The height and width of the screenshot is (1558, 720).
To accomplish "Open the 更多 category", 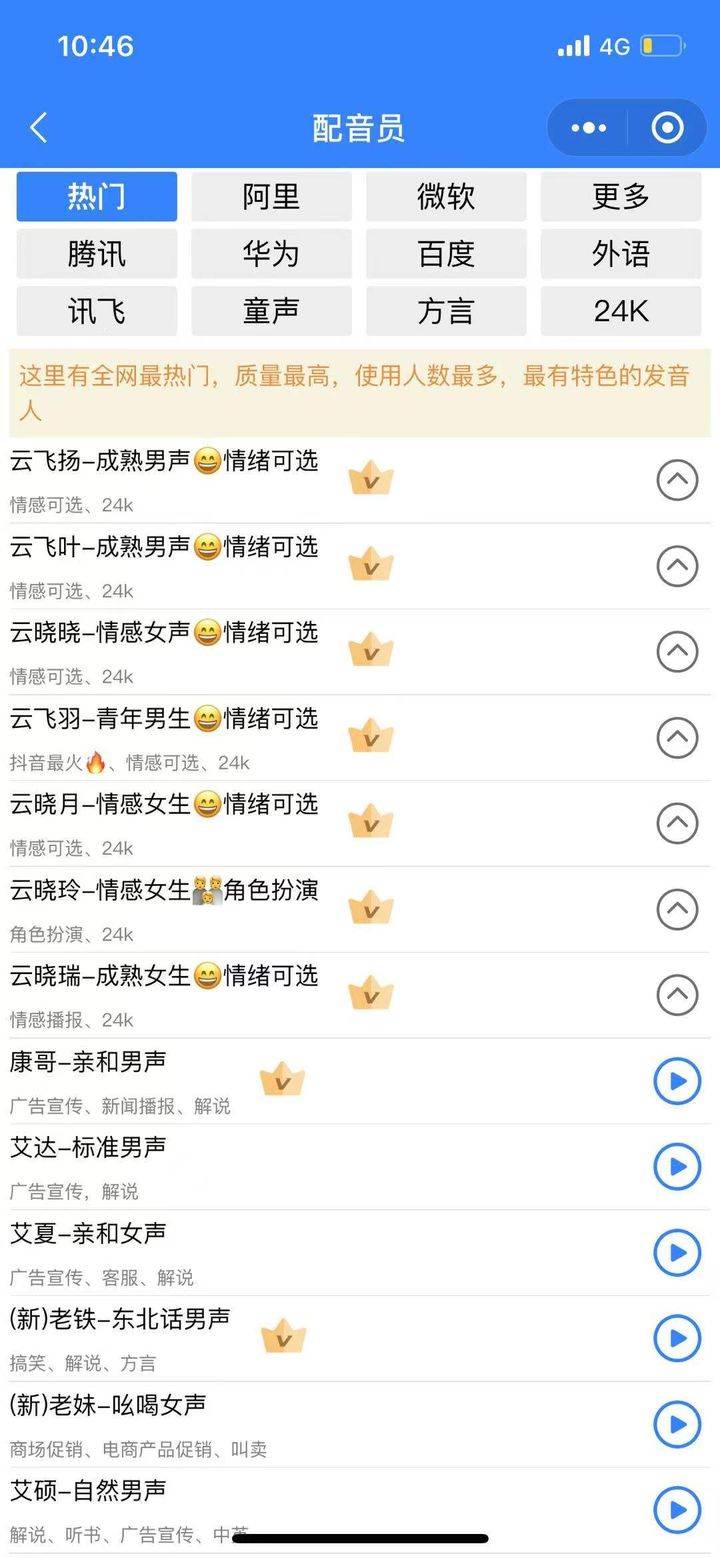I will point(621,197).
